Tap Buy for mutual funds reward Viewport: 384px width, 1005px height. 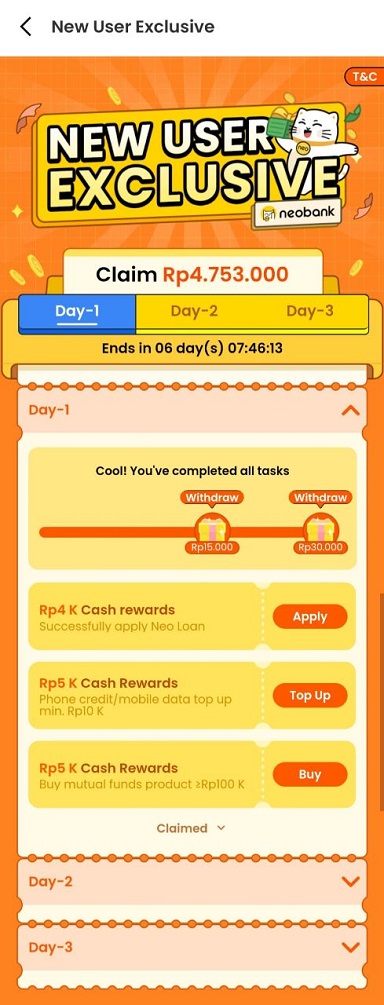coord(310,774)
